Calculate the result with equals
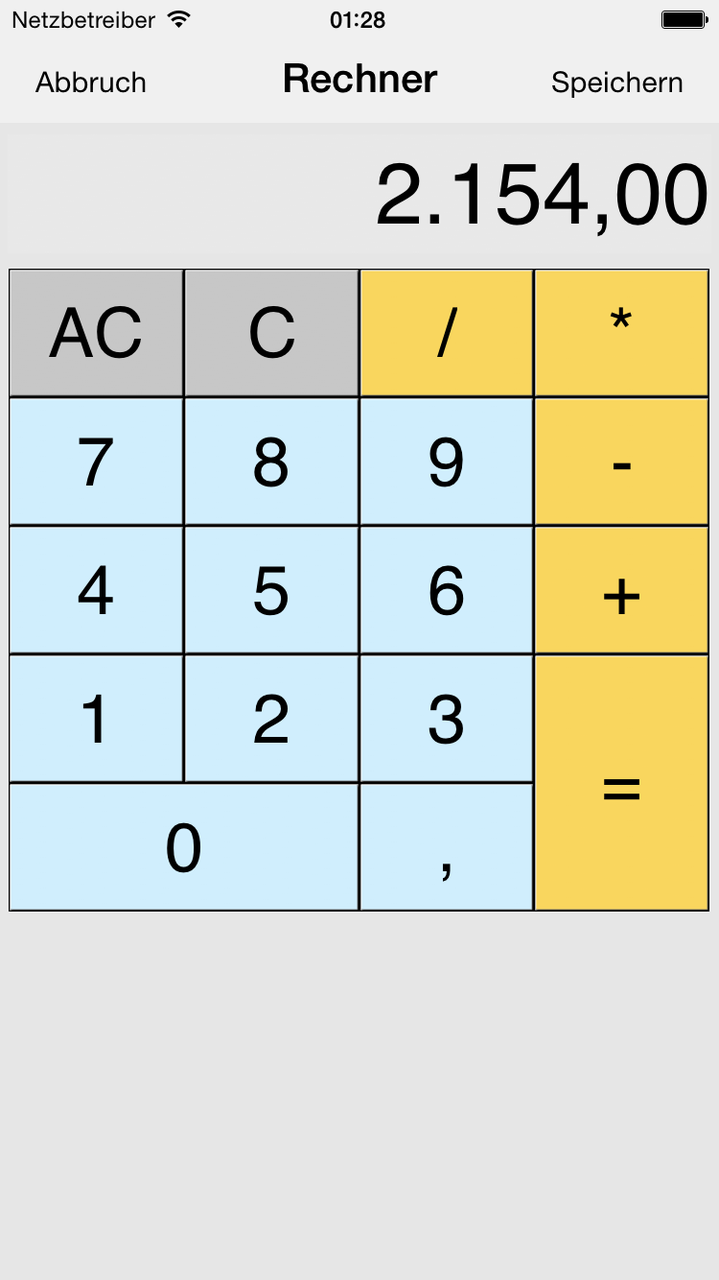Viewport: 719px width, 1280px height. [622, 783]
